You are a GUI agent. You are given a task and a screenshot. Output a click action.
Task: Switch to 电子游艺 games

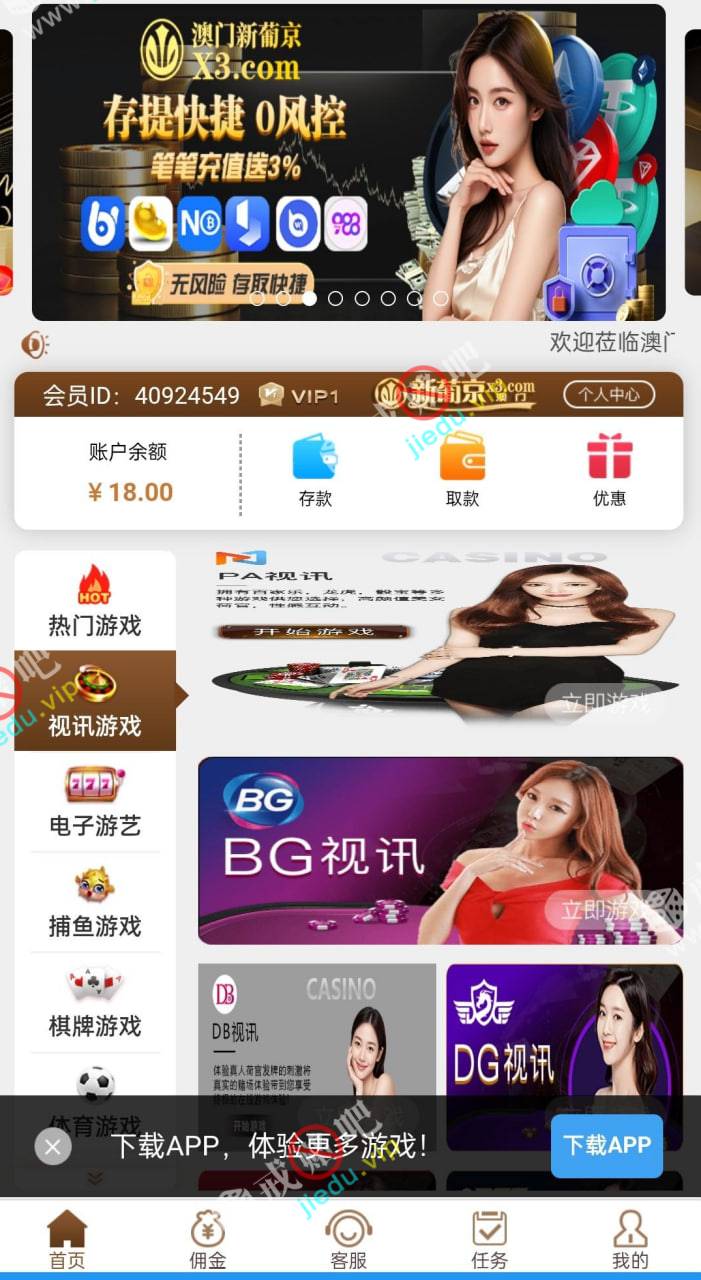tap(95, 802)
